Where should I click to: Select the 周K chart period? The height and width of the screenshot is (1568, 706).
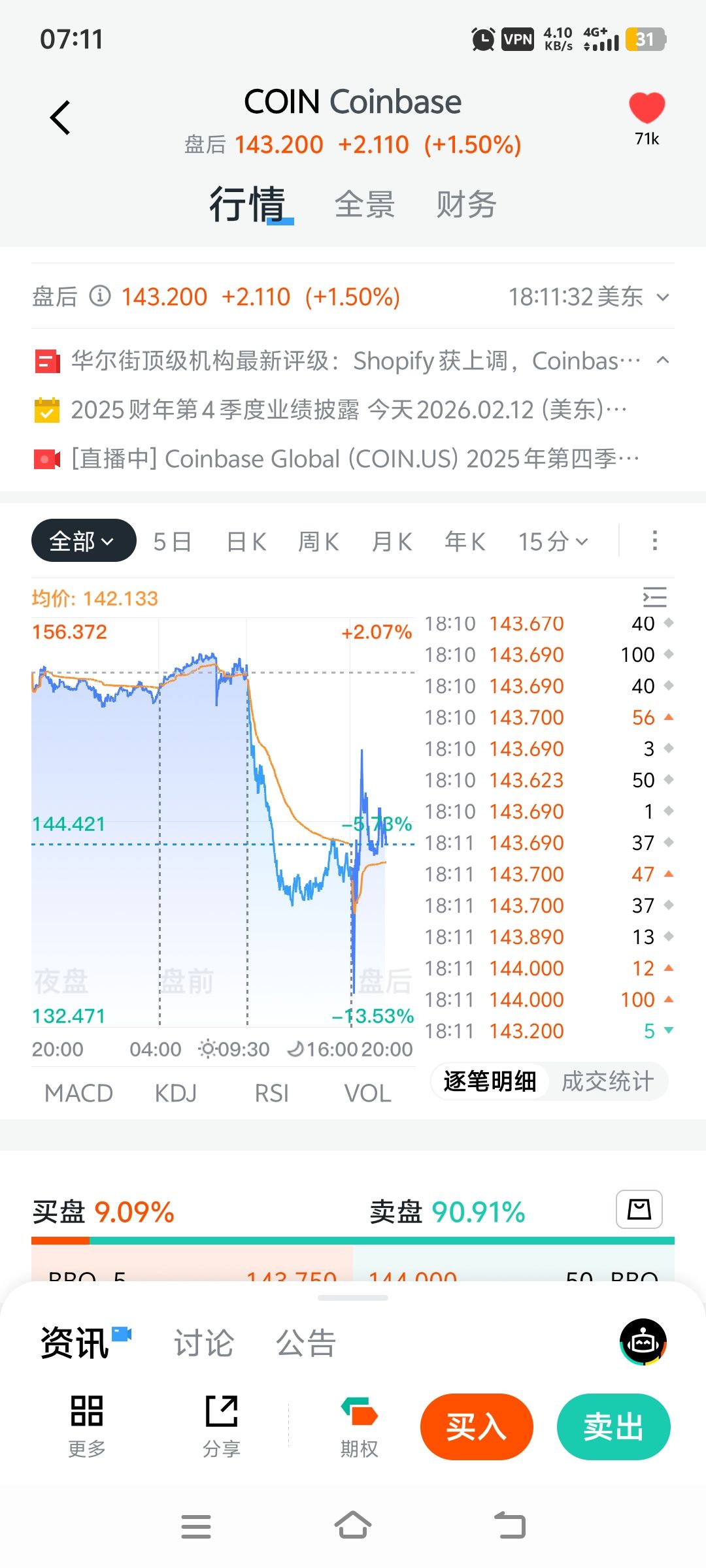pos(318,542)
